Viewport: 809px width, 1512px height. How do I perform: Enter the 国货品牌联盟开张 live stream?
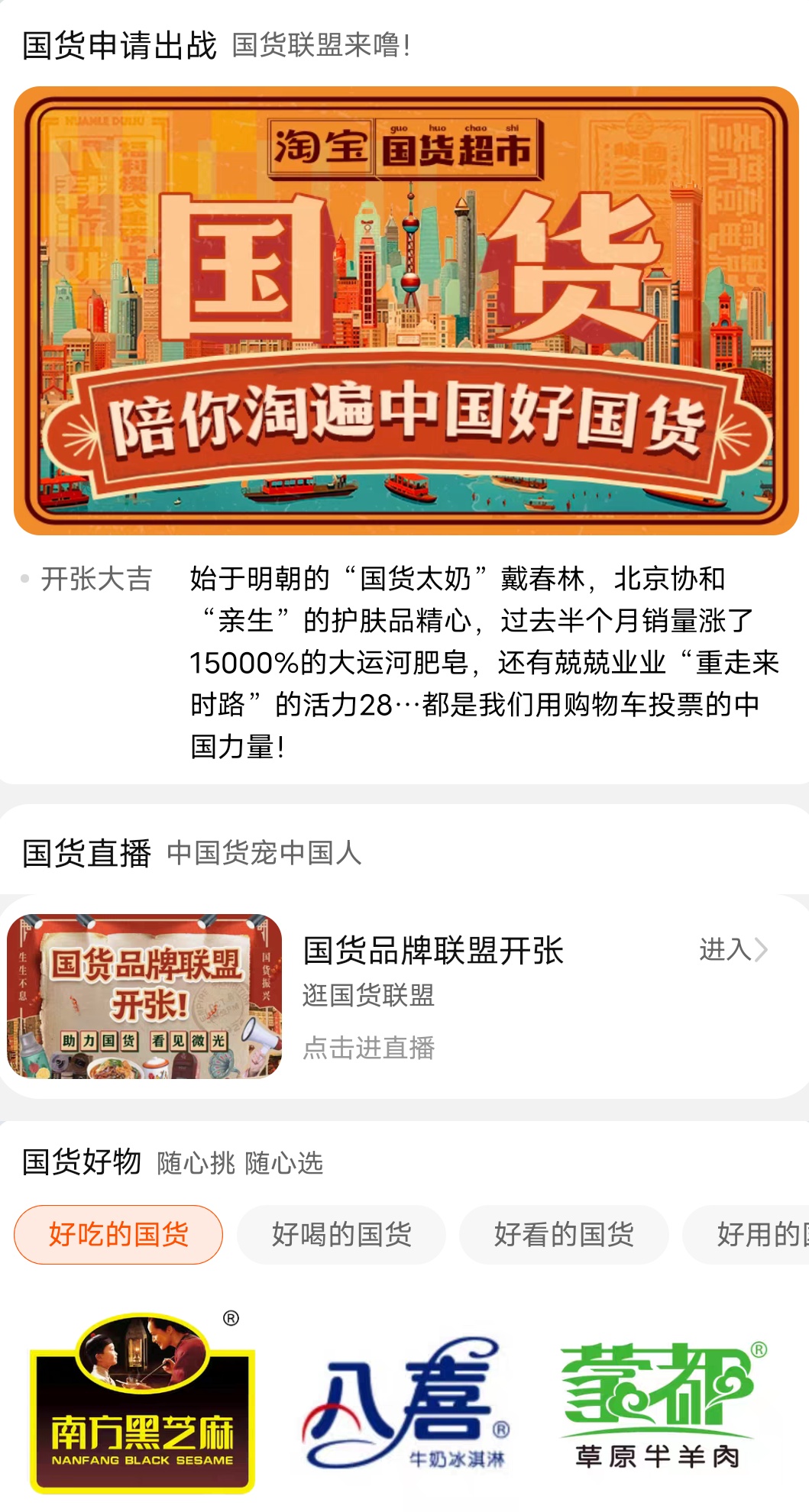[x=732, y=950]
